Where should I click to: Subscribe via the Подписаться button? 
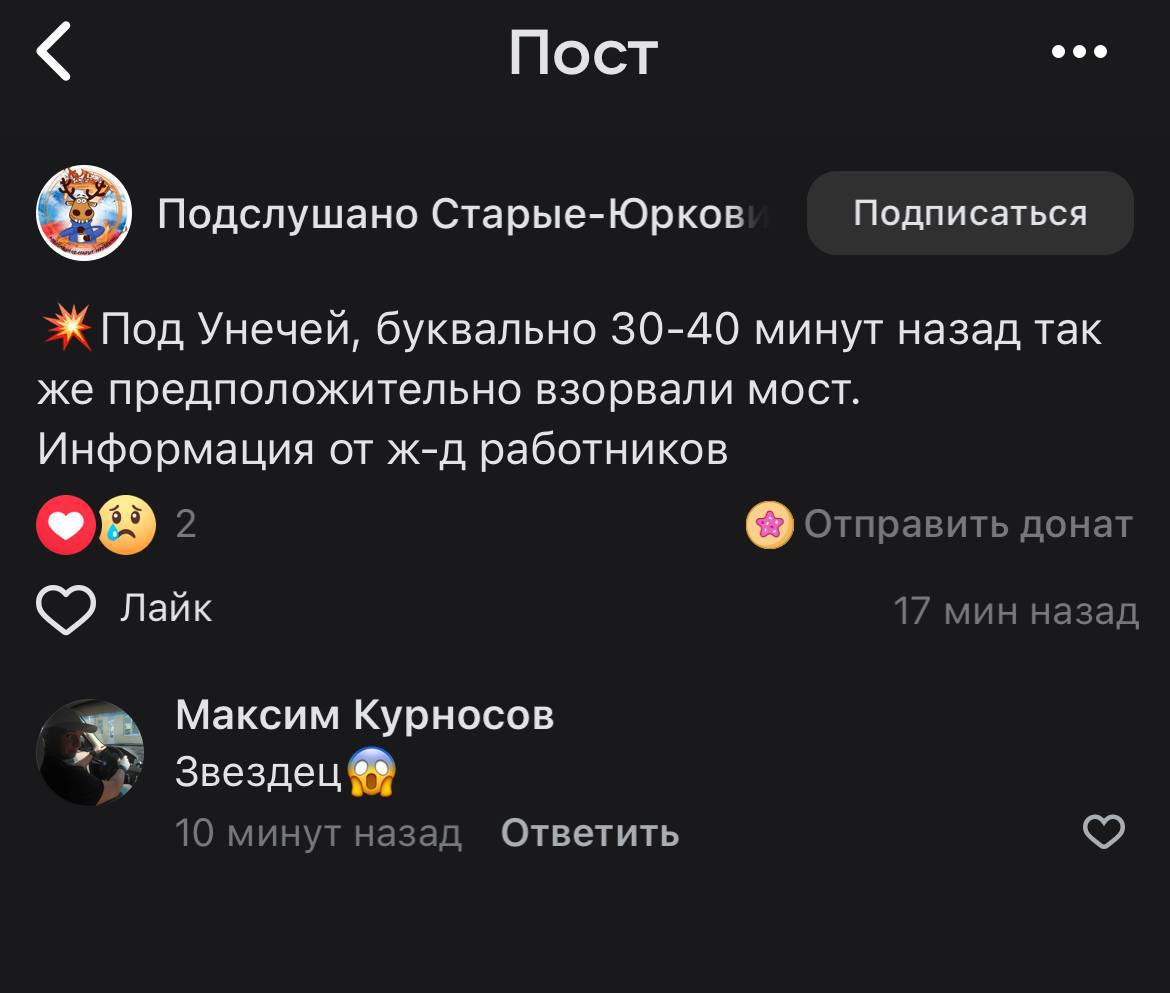[x=969, y=213]
